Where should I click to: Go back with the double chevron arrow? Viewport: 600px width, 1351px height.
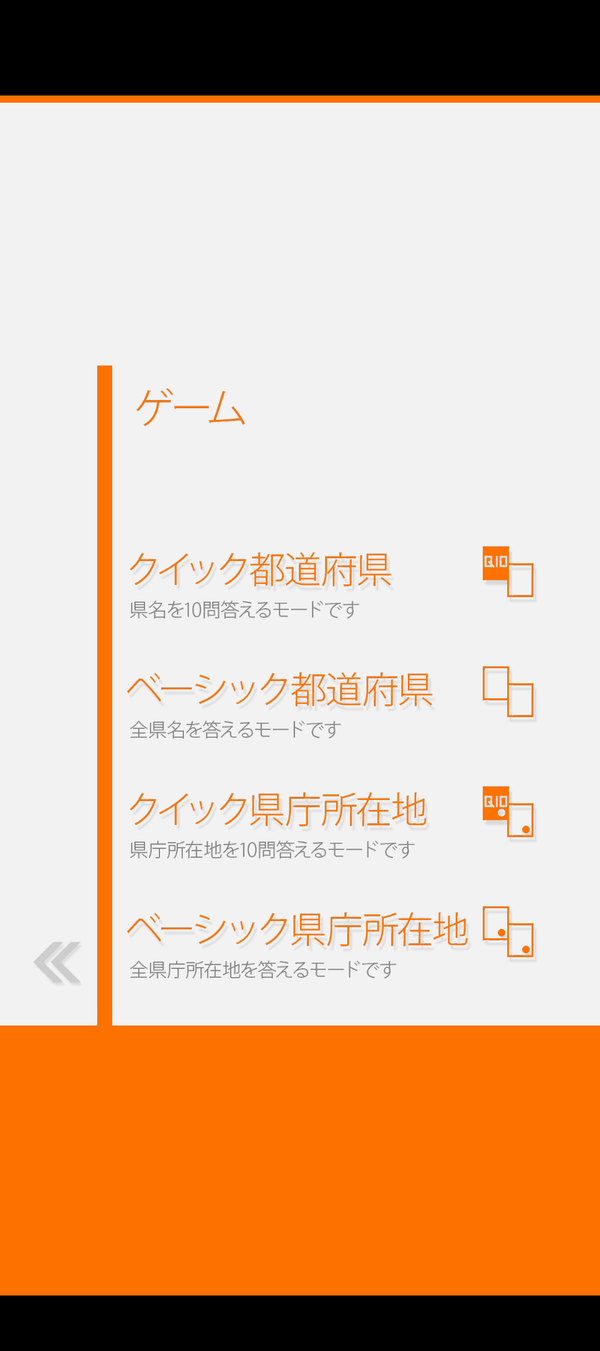pyautogui.click(x=57, y=963)
